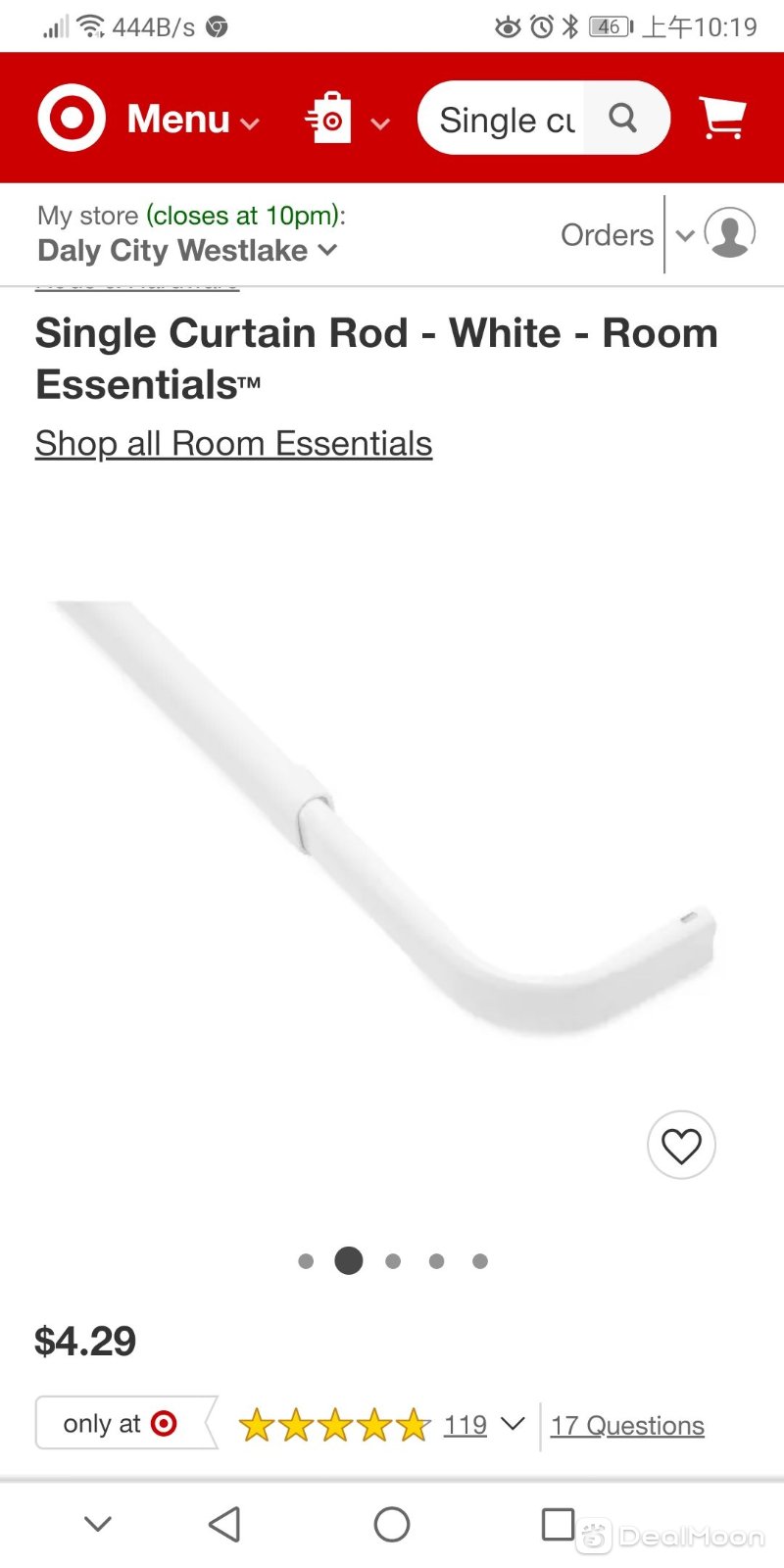
Task: Open the account profile menu
Action: coord(729,233)
